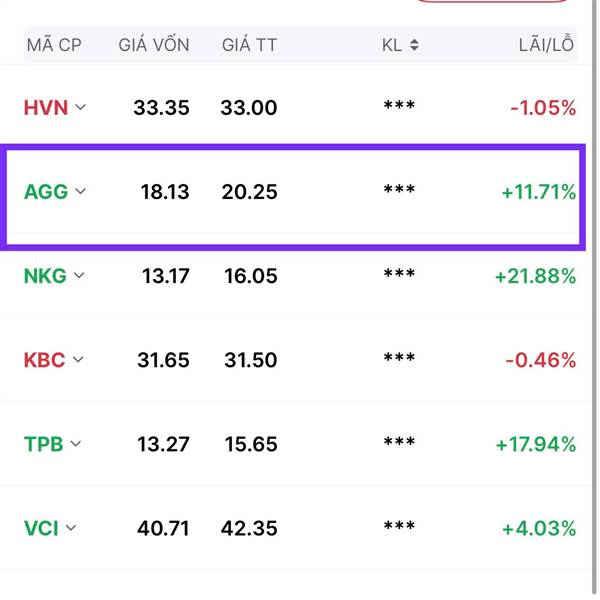The image size is (600, 600).
Task: Sort holdings by the KL column
Action: [x=414, y=45]
